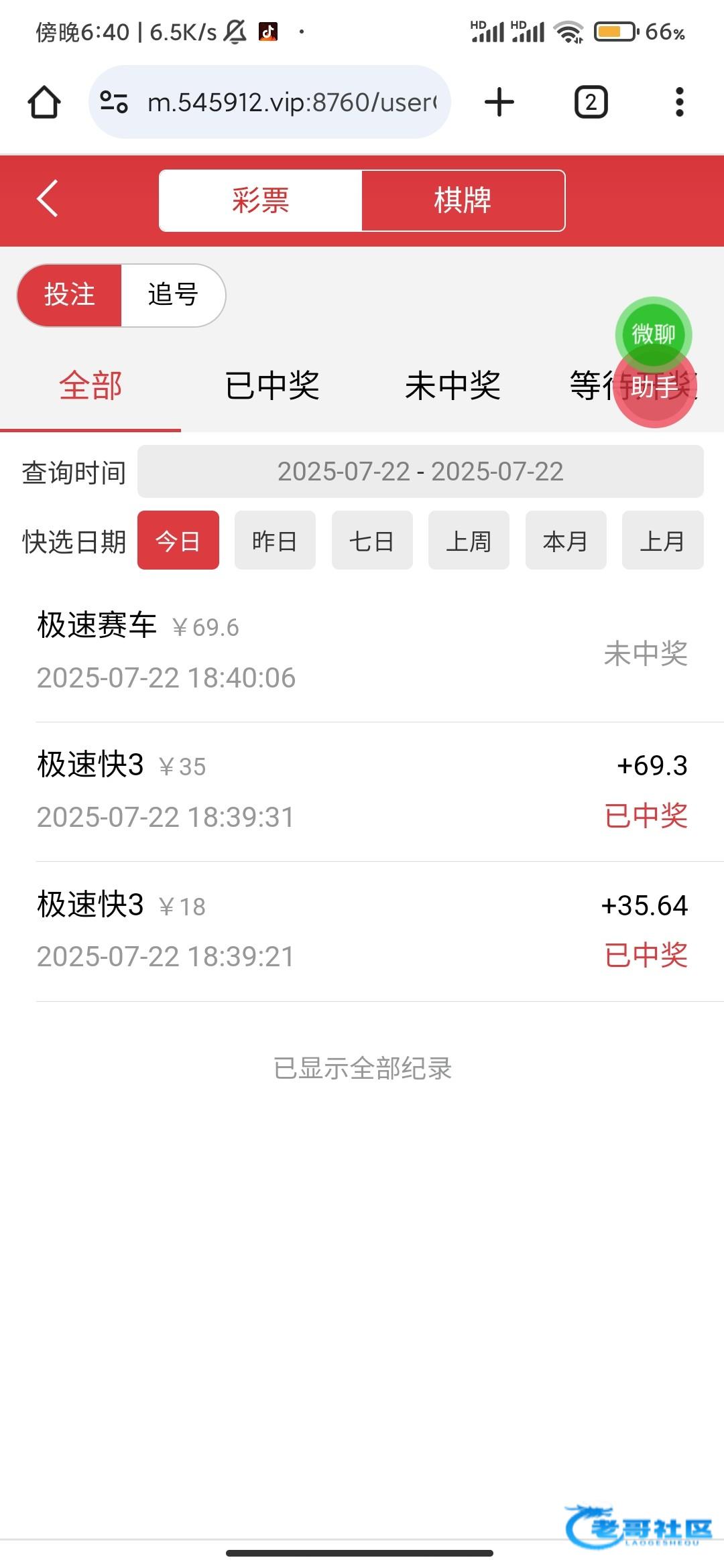Choose the 上月 quick date chip
This screenshot has width=724, height=1568.
click(x=662, y=541)
